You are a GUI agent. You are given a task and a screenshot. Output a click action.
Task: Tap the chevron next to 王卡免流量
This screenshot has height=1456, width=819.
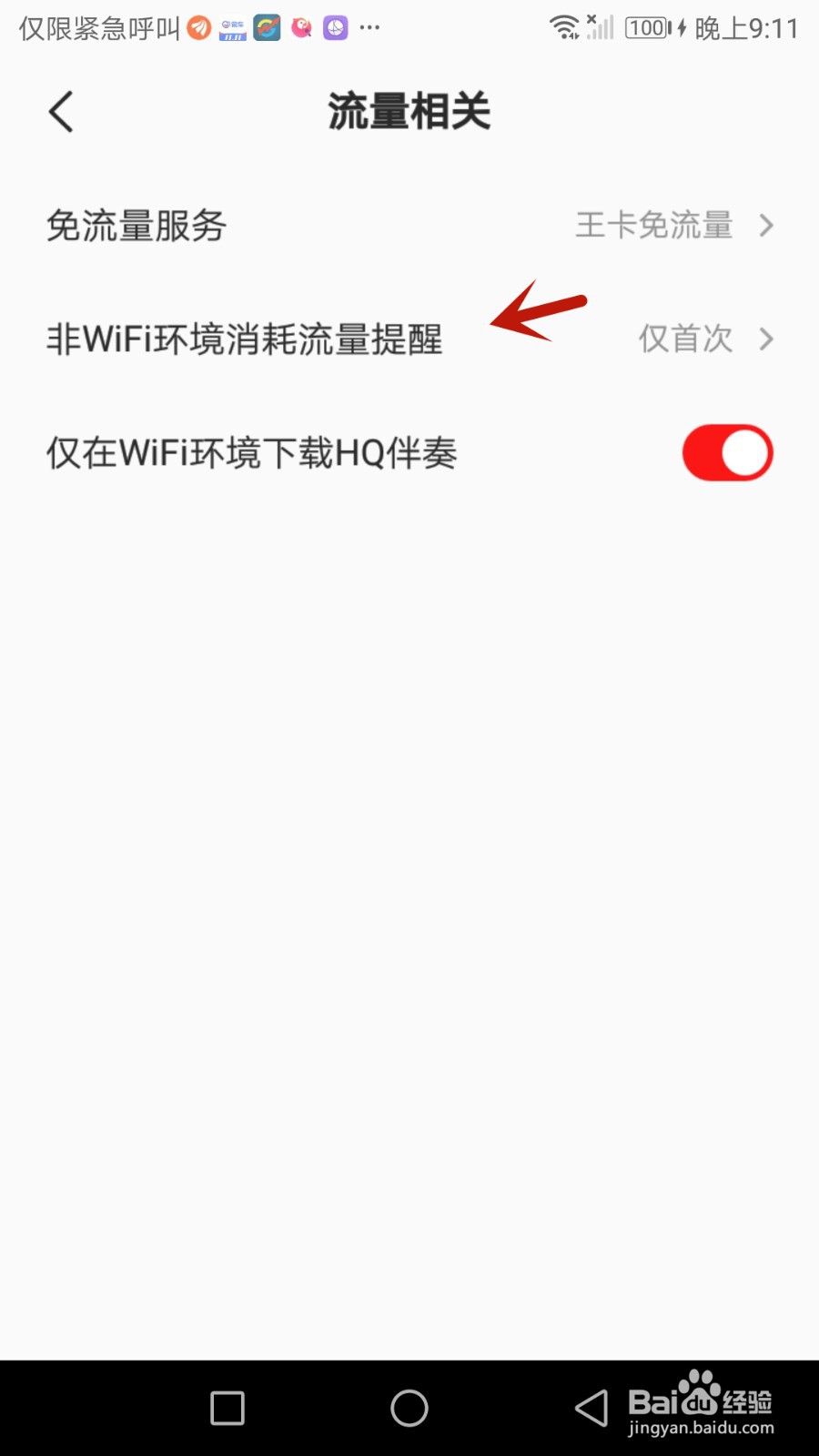767,226
